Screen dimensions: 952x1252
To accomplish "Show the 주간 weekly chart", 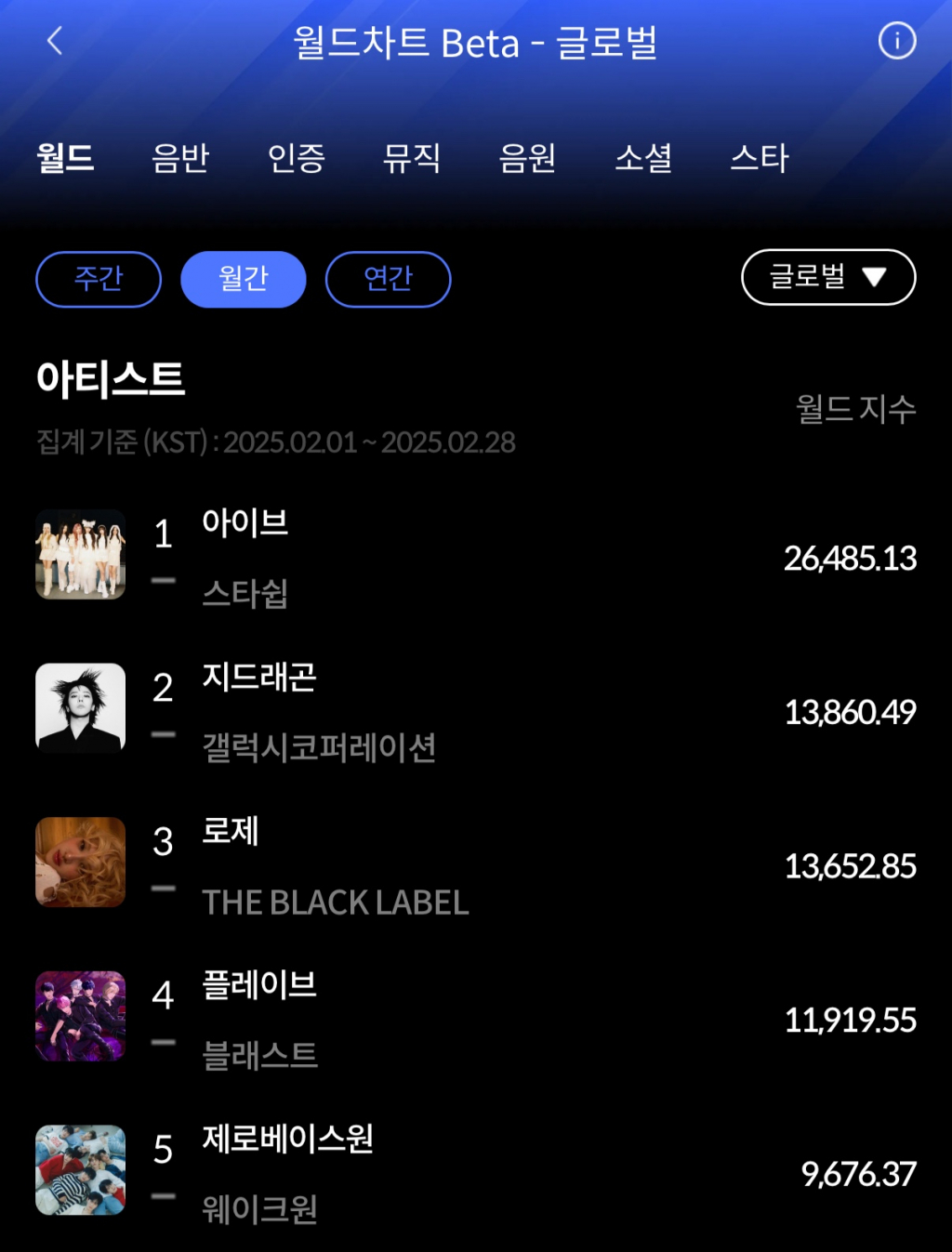I will (99, 279).
